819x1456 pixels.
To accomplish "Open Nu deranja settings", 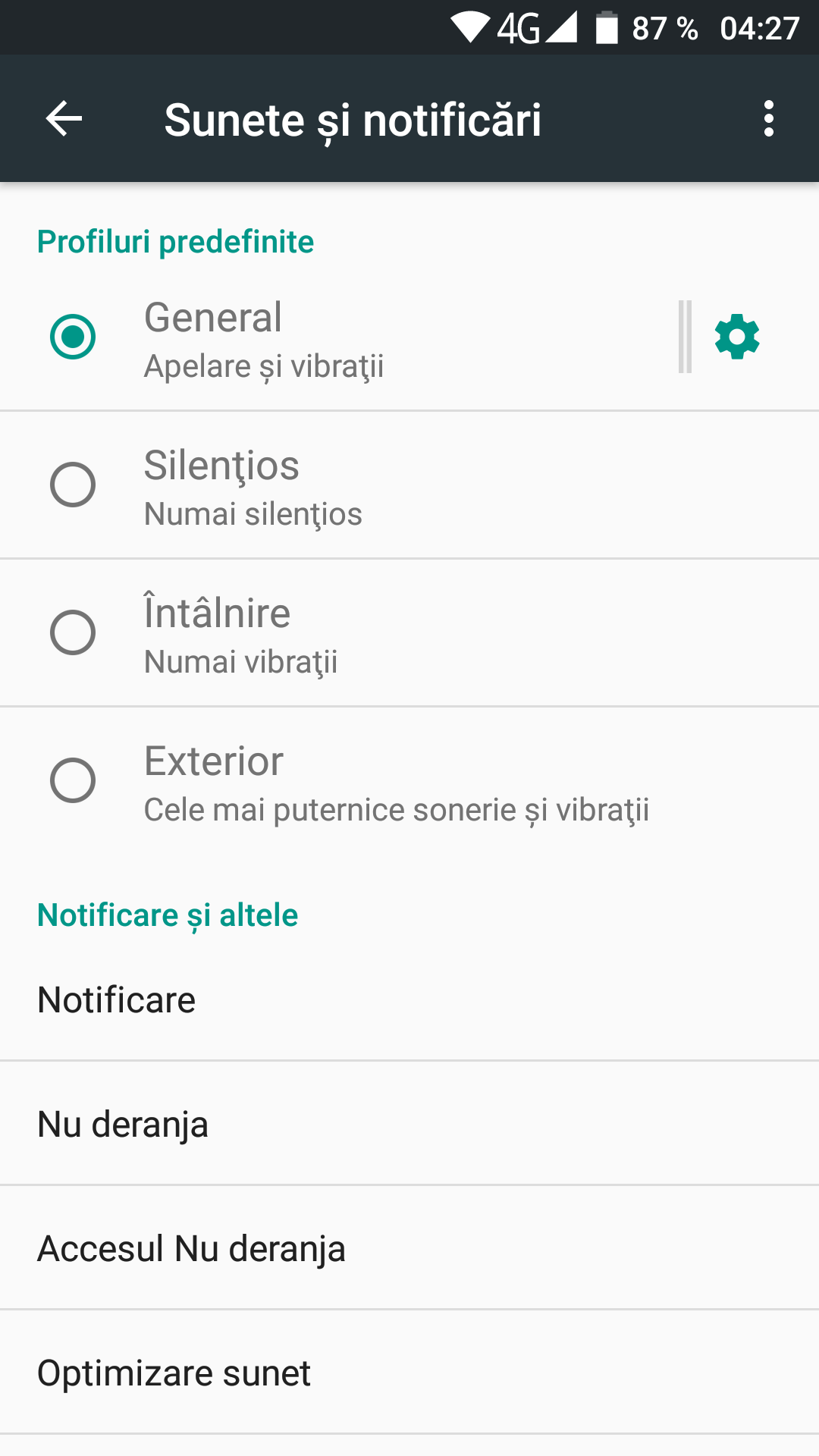I will click(x=409, y=1124).
